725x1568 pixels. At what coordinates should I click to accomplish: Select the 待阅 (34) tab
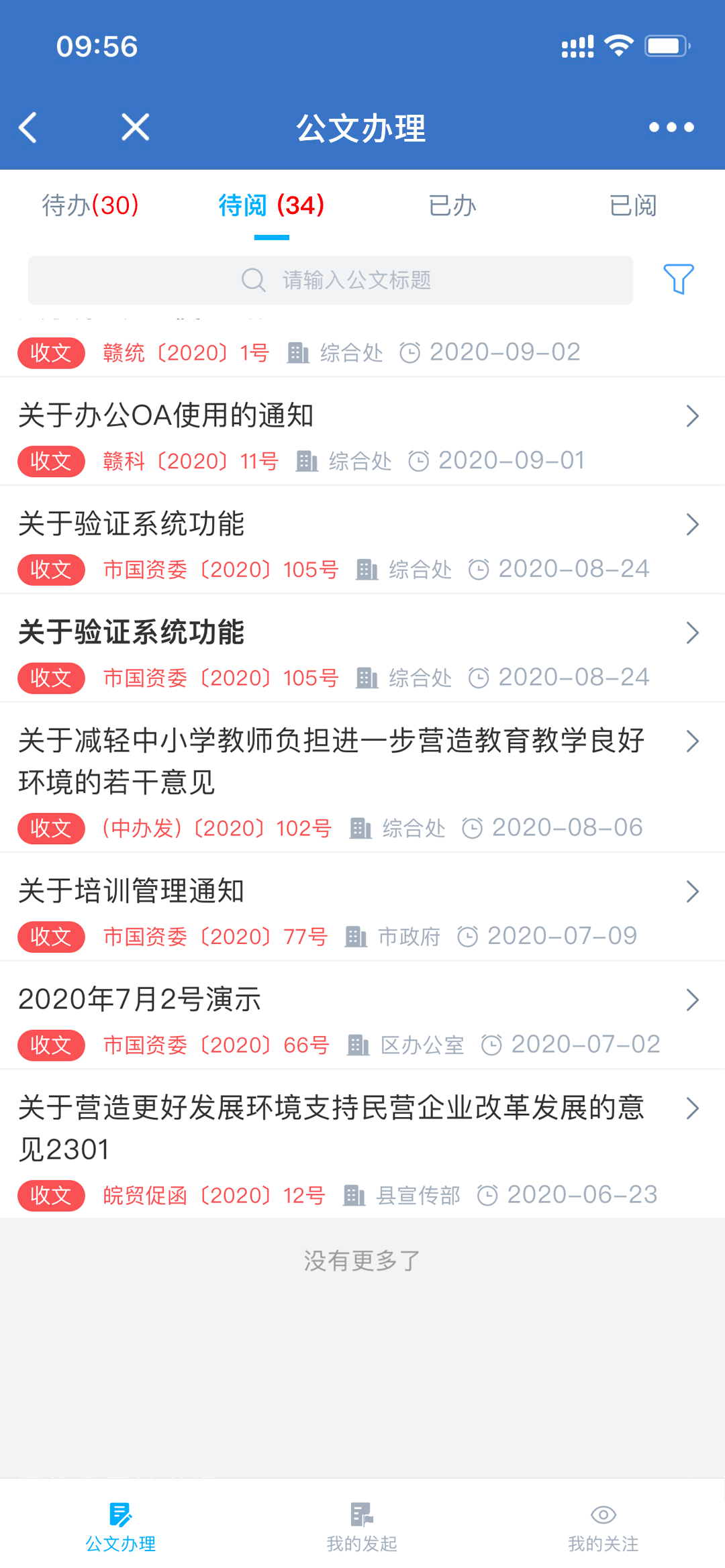tap(271, 205)
